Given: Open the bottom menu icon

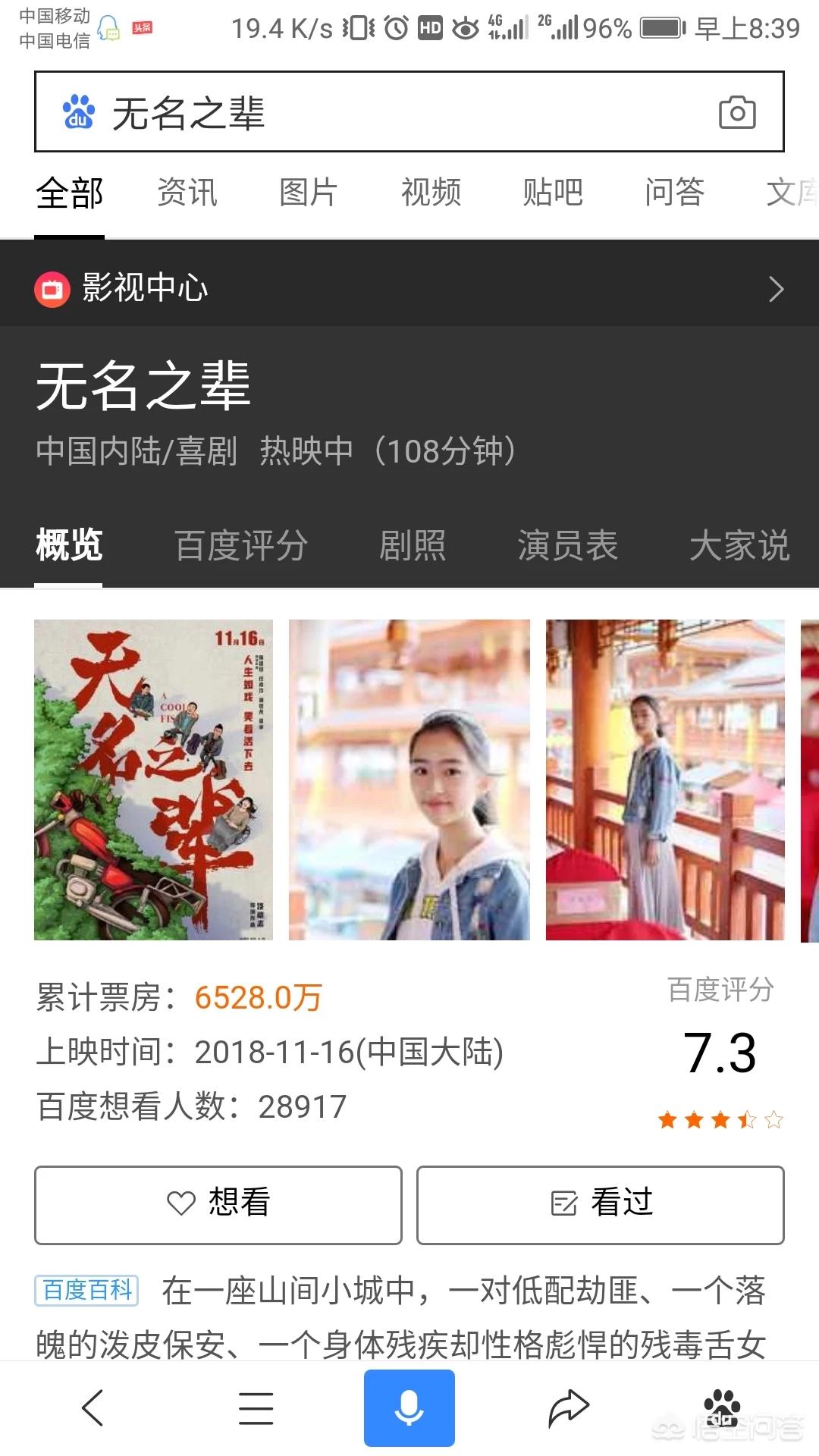Looking at the screenshot, I should click(256, 1408).
